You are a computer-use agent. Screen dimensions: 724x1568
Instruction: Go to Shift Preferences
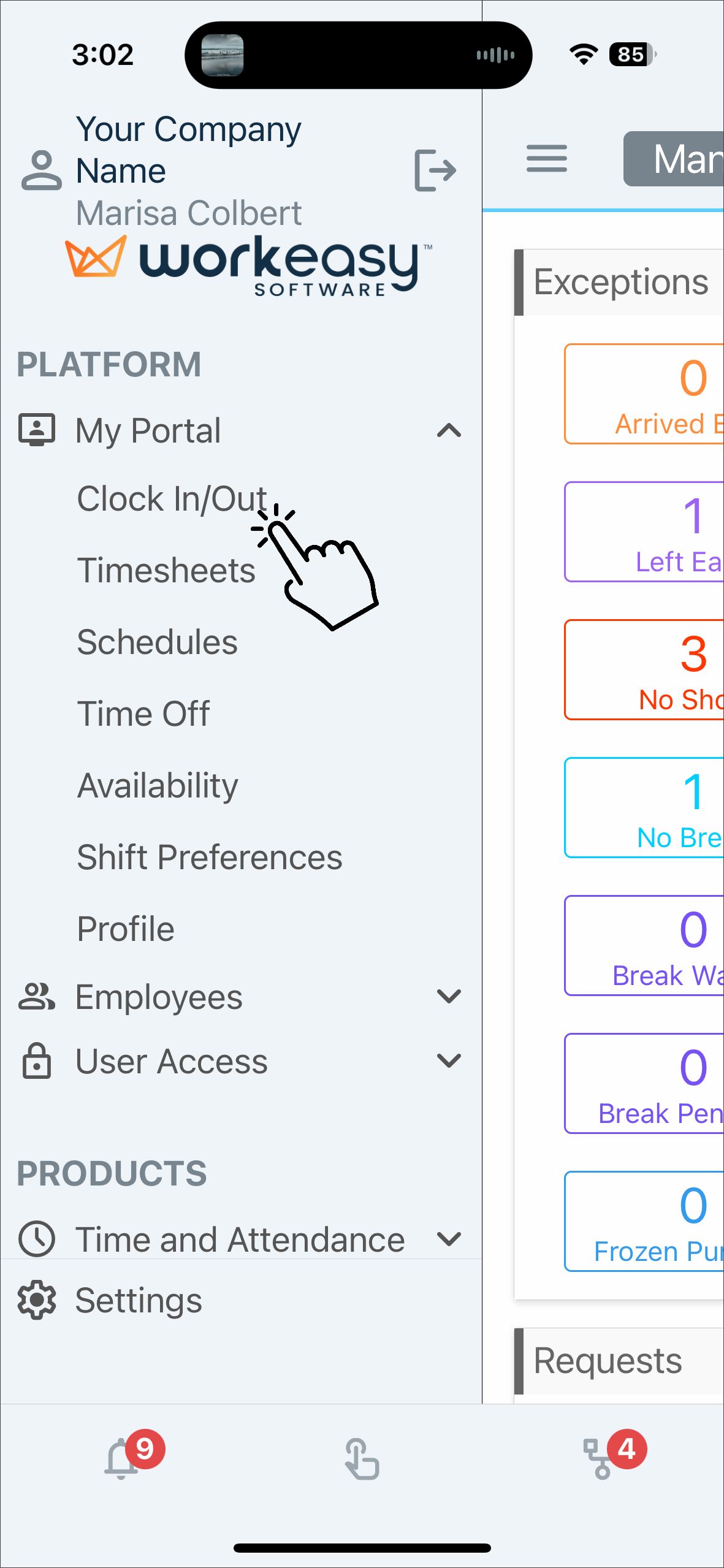[x=210, y=857]
